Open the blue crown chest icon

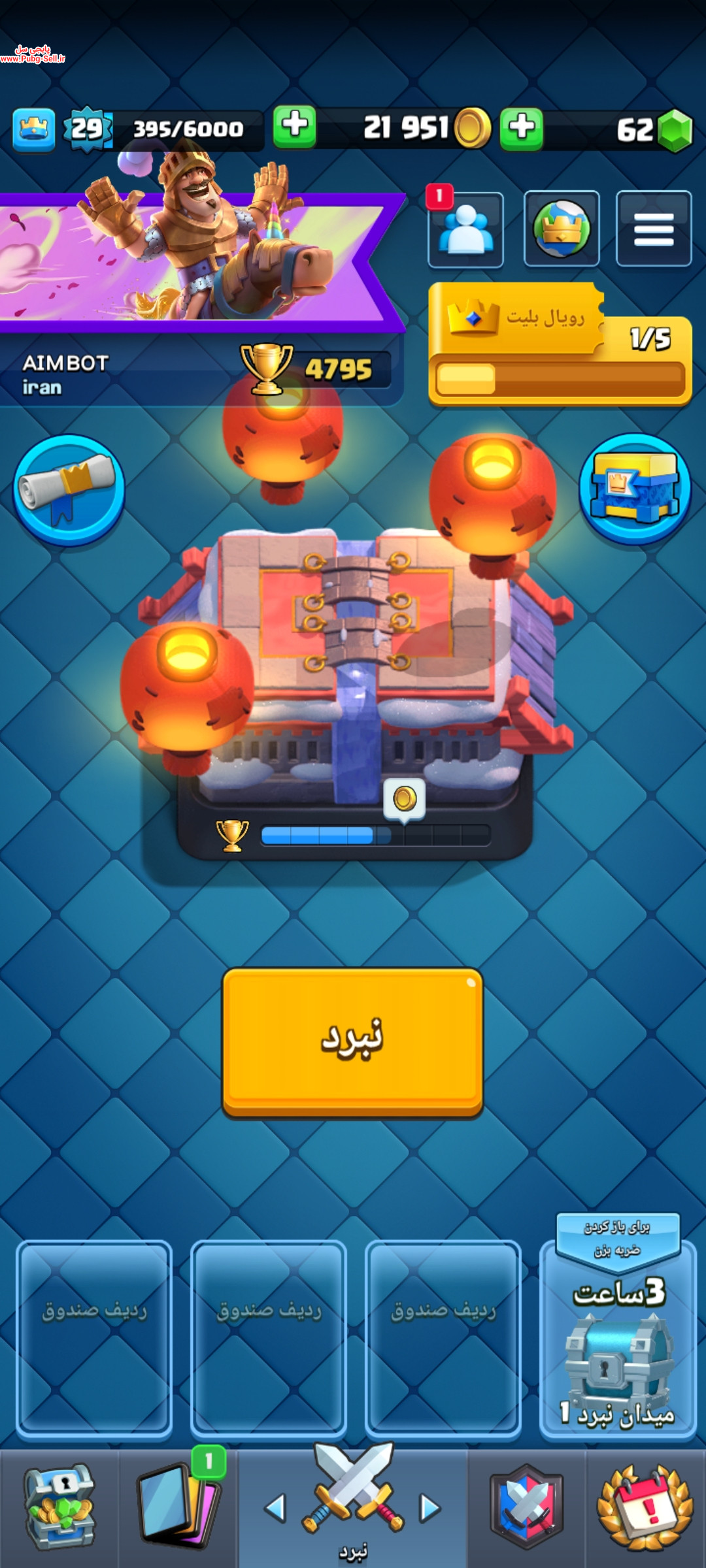635,489
